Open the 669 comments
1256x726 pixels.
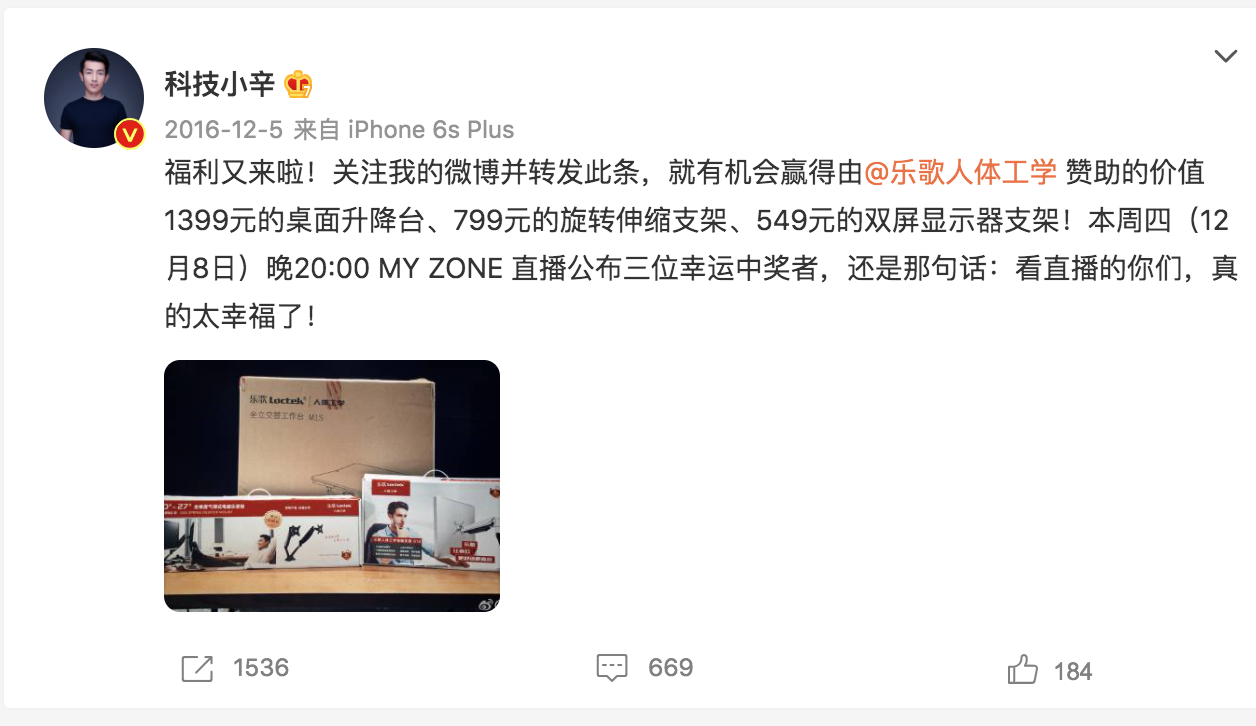(x=644, y=668)
